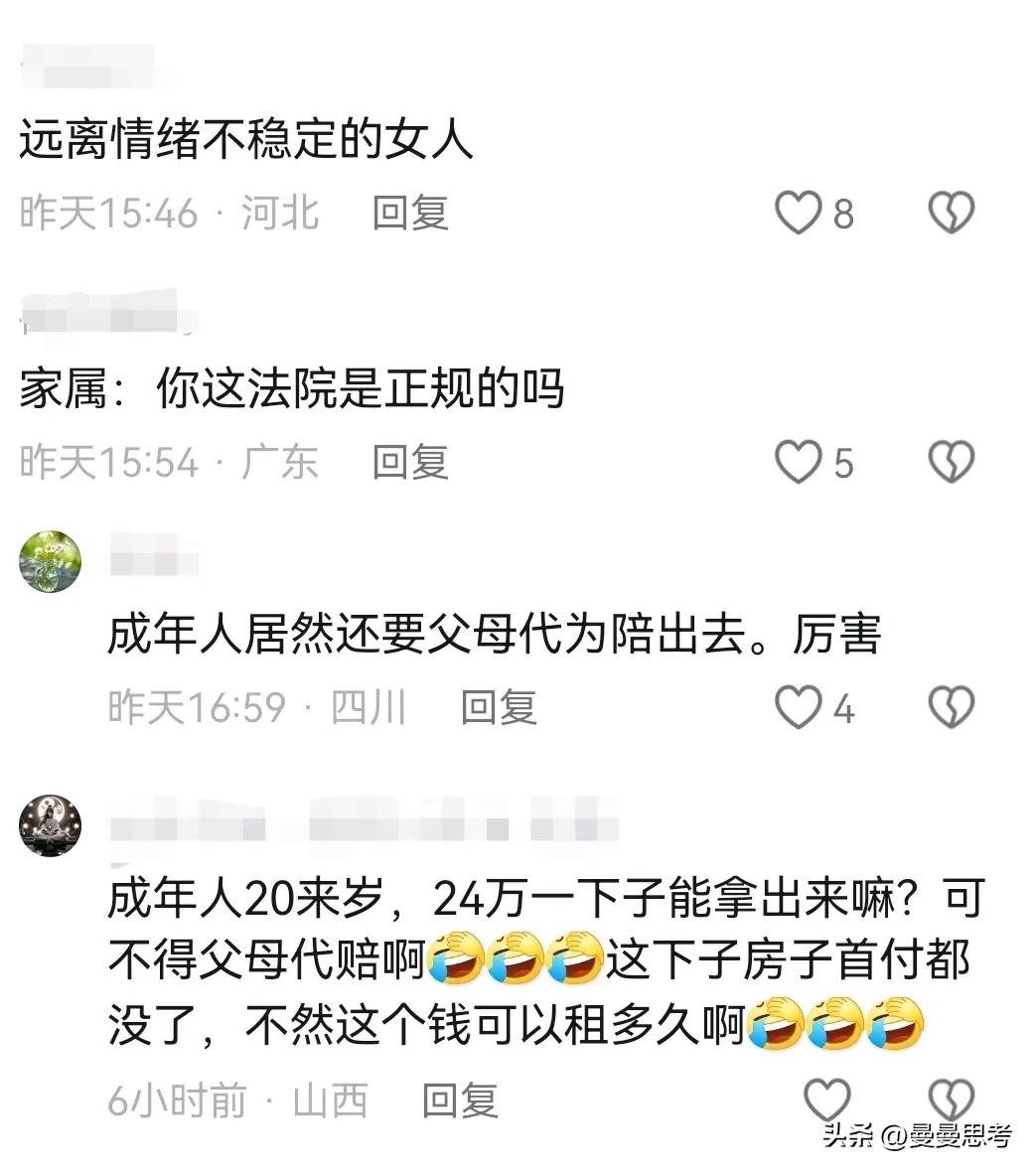Like the comment "你这法院是正规的吗"
Screen dimensions: 1036x1172
point(798,462)
